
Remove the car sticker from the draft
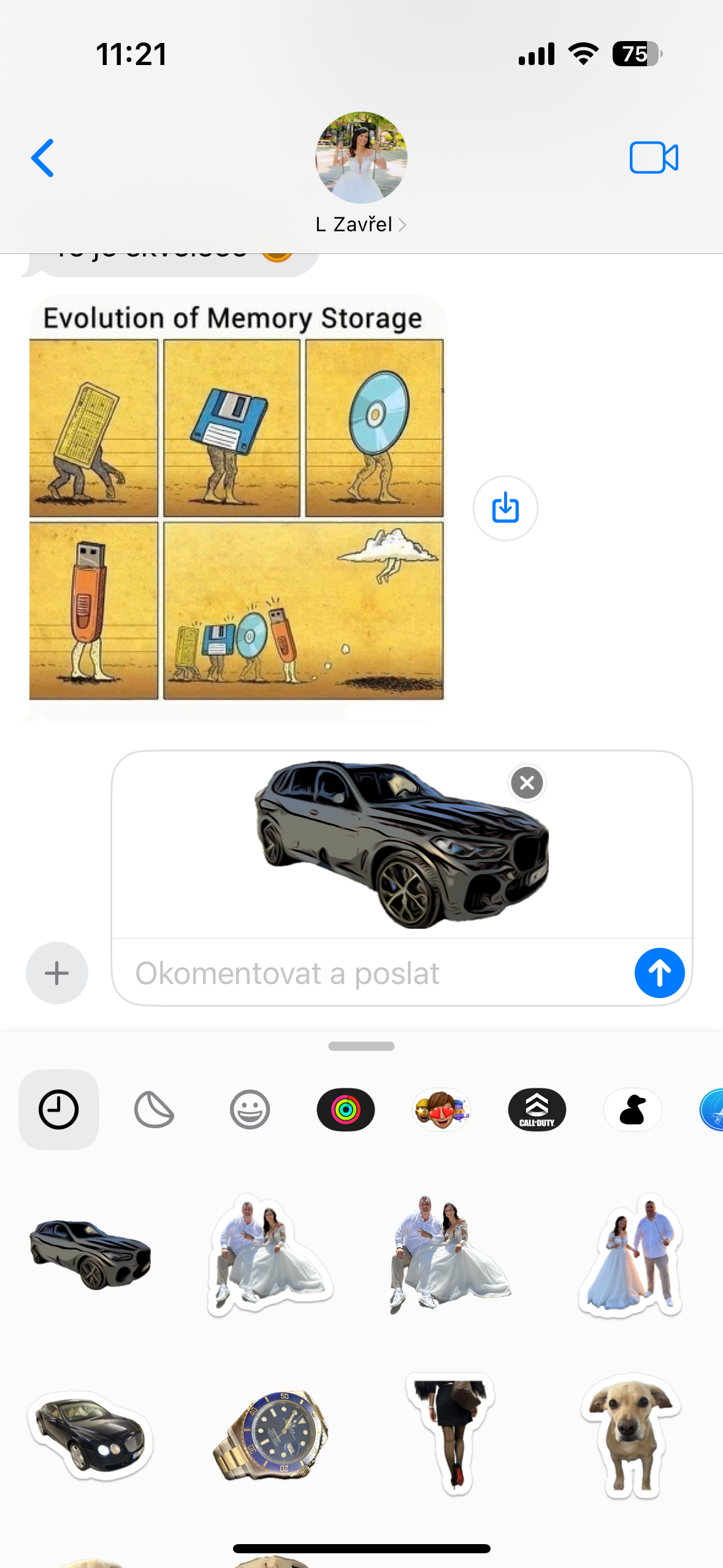point(527,783)
